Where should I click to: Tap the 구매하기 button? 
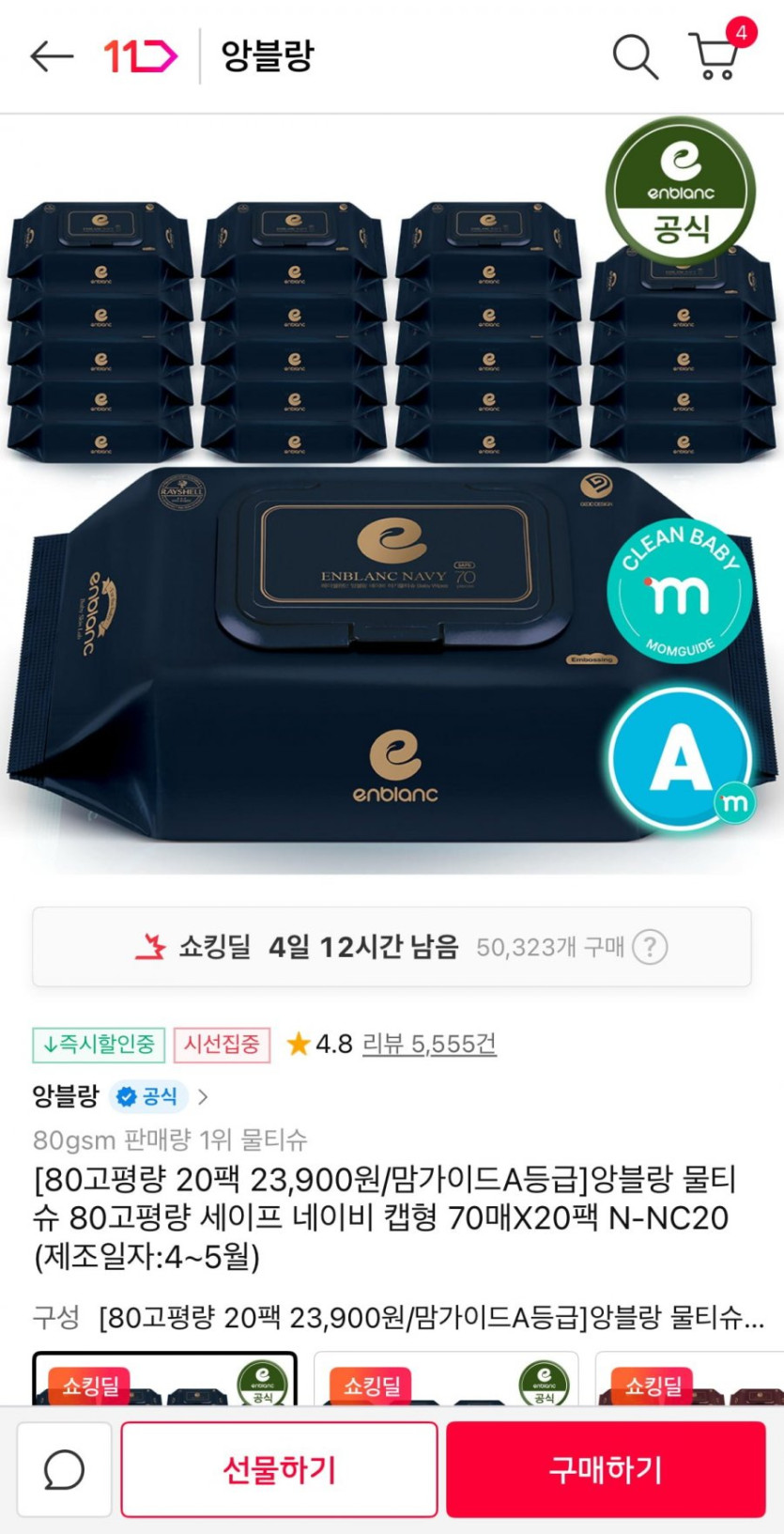pyautogui.click(x=606, y=1469)
